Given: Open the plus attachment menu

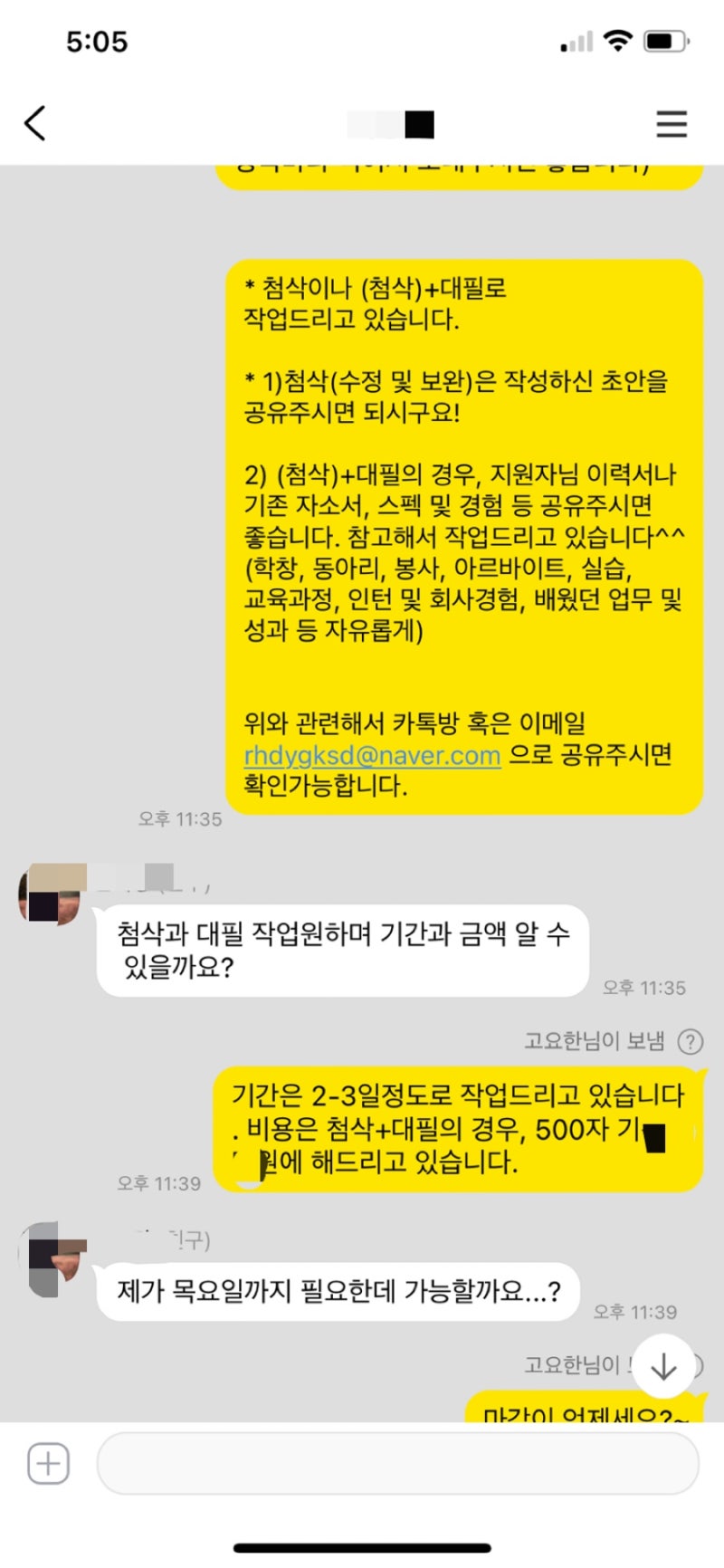Looking at the screenshot, I should click(x=48, y=1464).
